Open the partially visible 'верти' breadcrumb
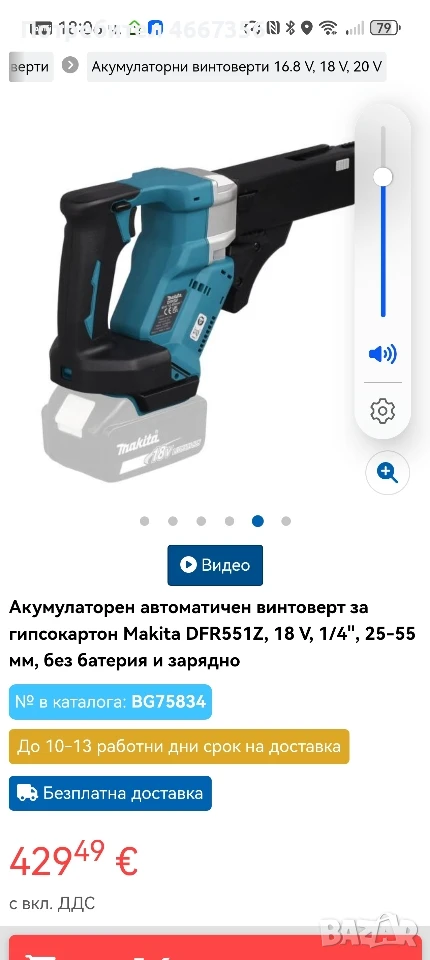 coord(31,67)
